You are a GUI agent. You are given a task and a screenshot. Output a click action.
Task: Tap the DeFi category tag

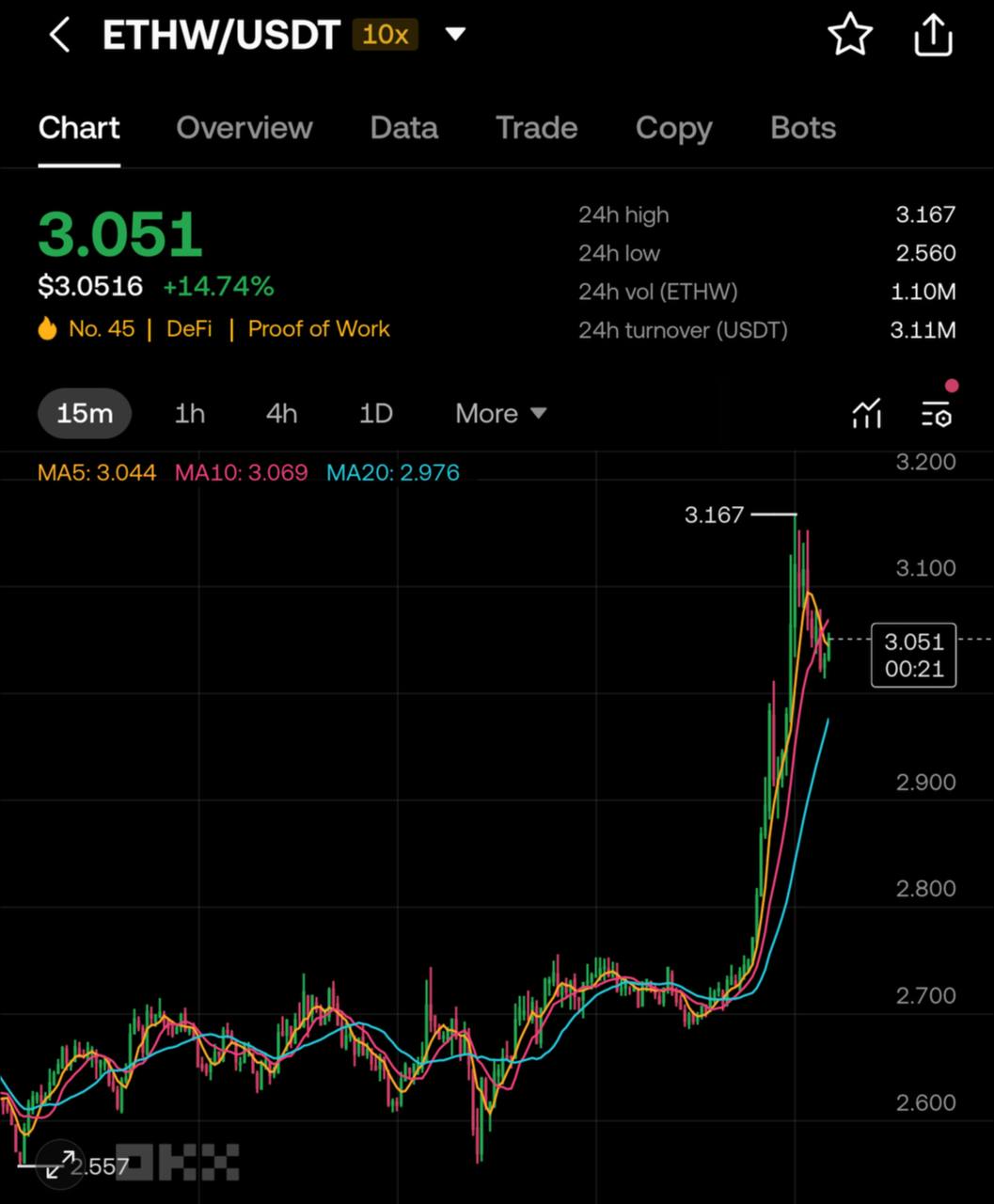click(189, 329)
